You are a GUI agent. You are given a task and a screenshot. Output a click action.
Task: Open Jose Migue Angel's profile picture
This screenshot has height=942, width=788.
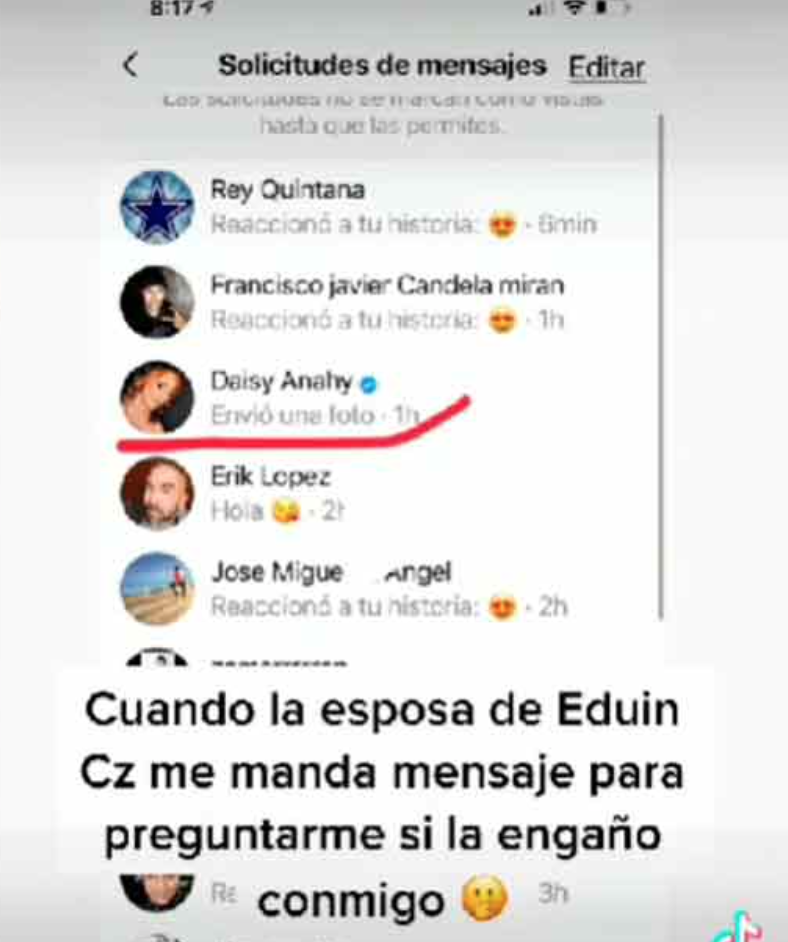tap(155, 585)
